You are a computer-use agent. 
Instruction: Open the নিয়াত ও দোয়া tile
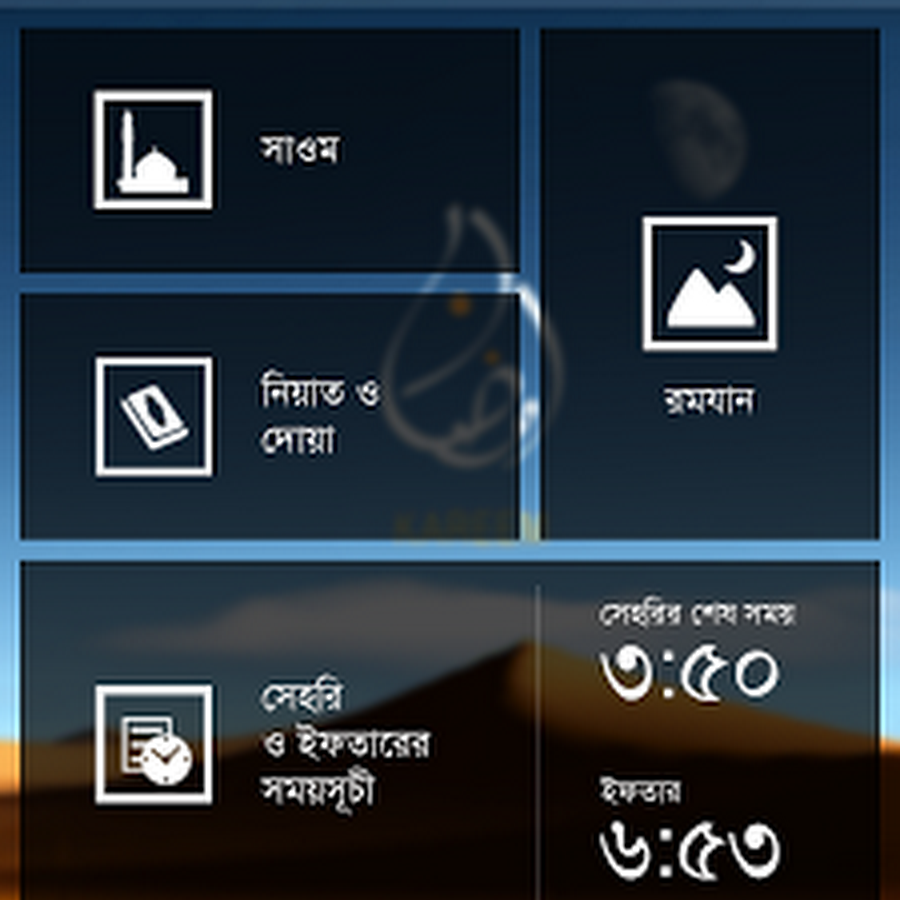tap(269, 416)
